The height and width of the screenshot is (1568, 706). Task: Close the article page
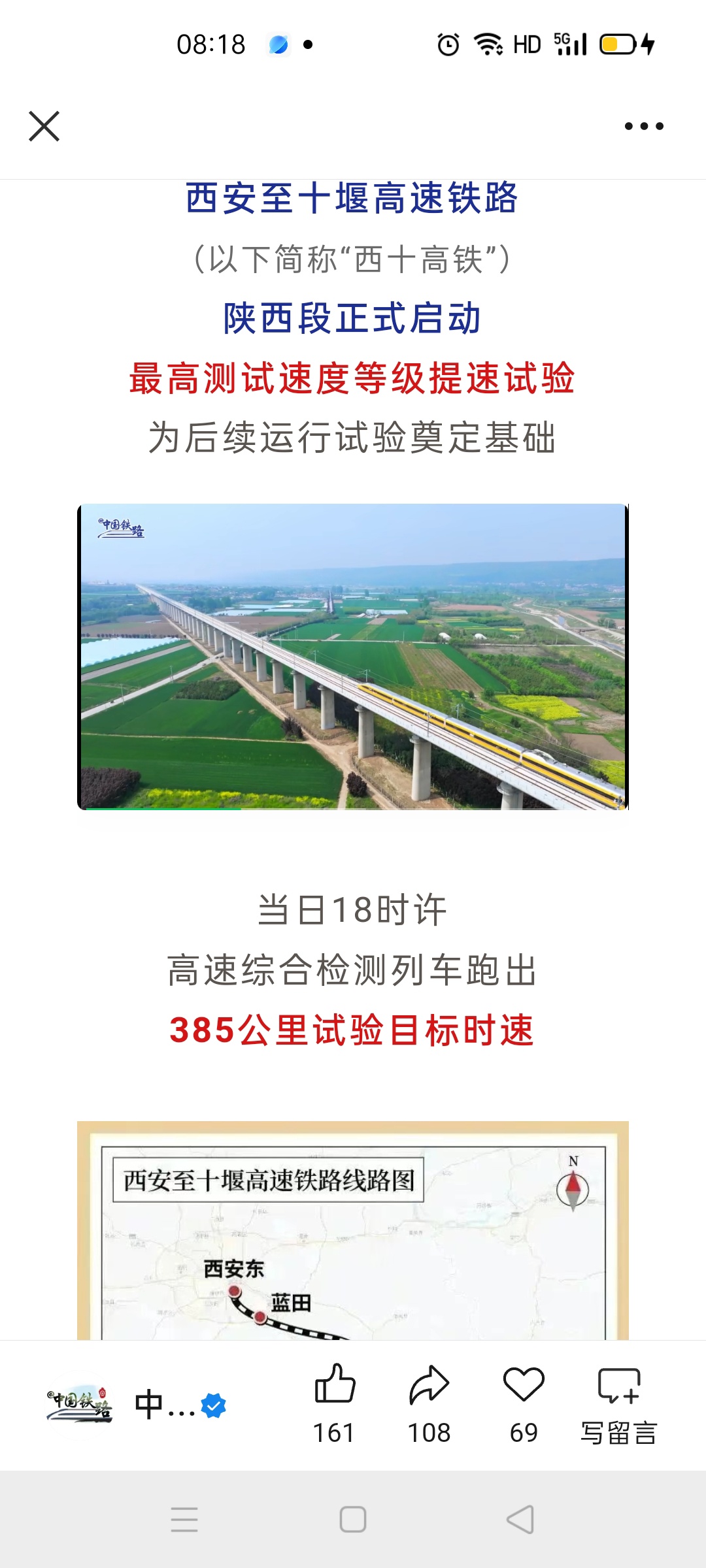(x=44, y=126)
